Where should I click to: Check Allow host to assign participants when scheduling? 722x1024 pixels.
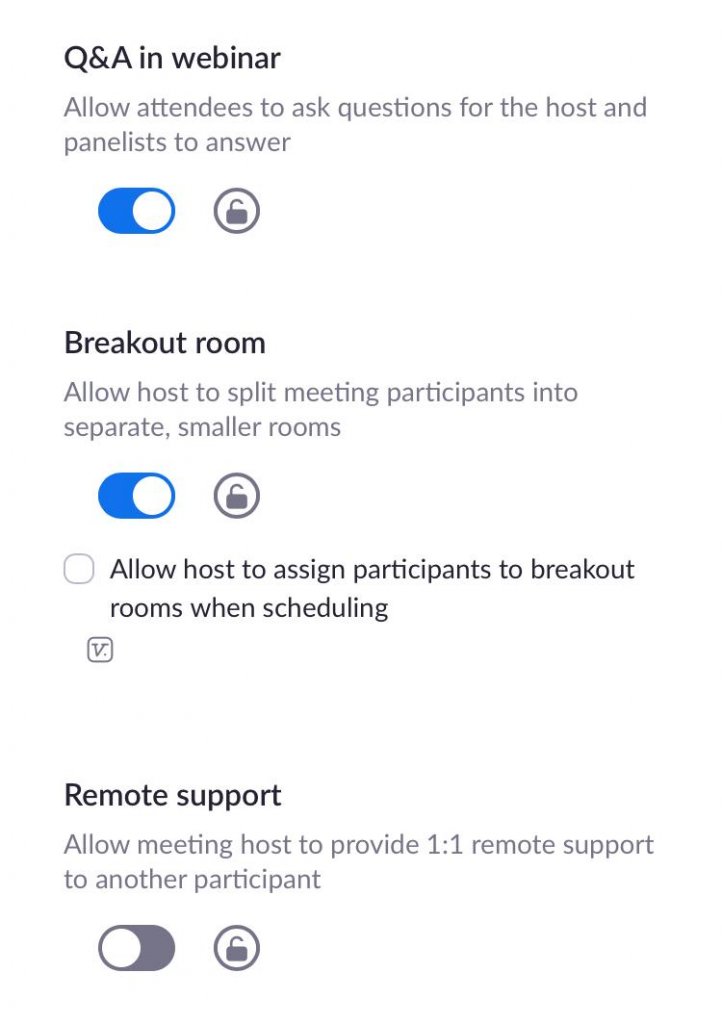[79, 571]
